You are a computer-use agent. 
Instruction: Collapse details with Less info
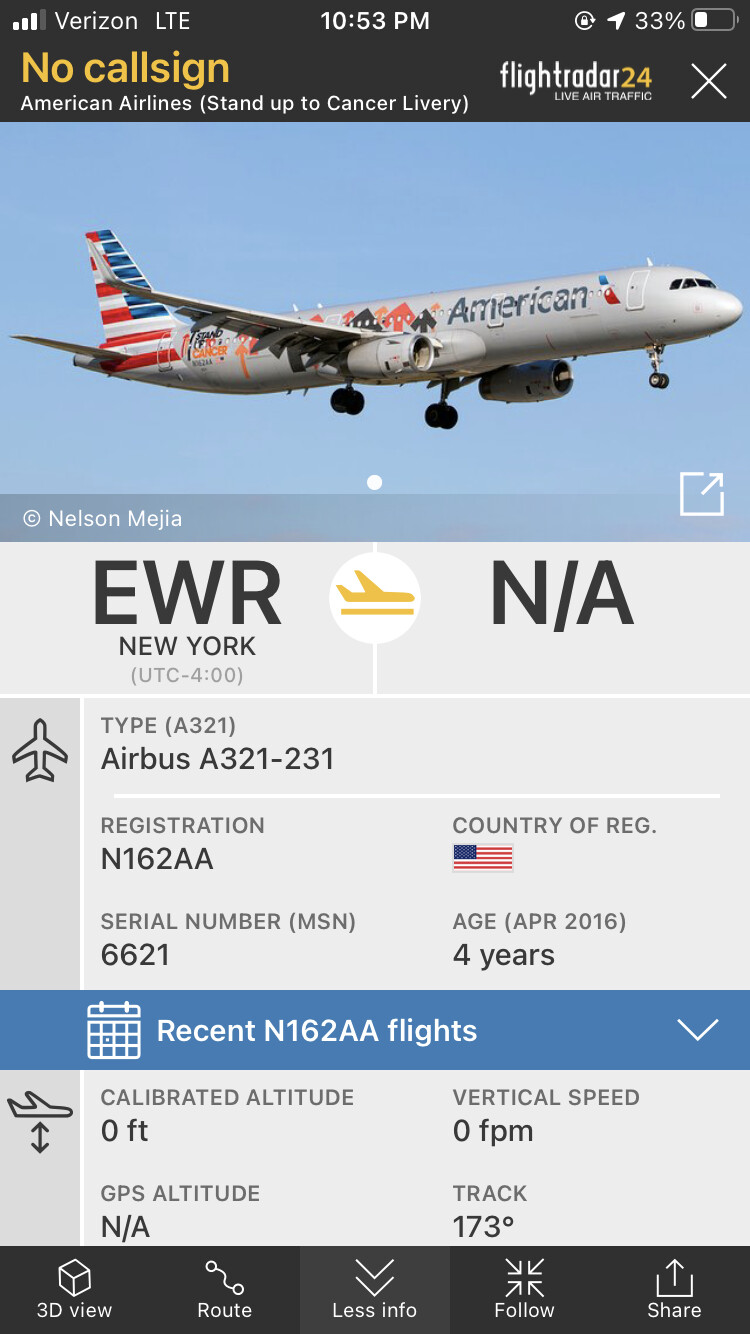pos(374,1290)
